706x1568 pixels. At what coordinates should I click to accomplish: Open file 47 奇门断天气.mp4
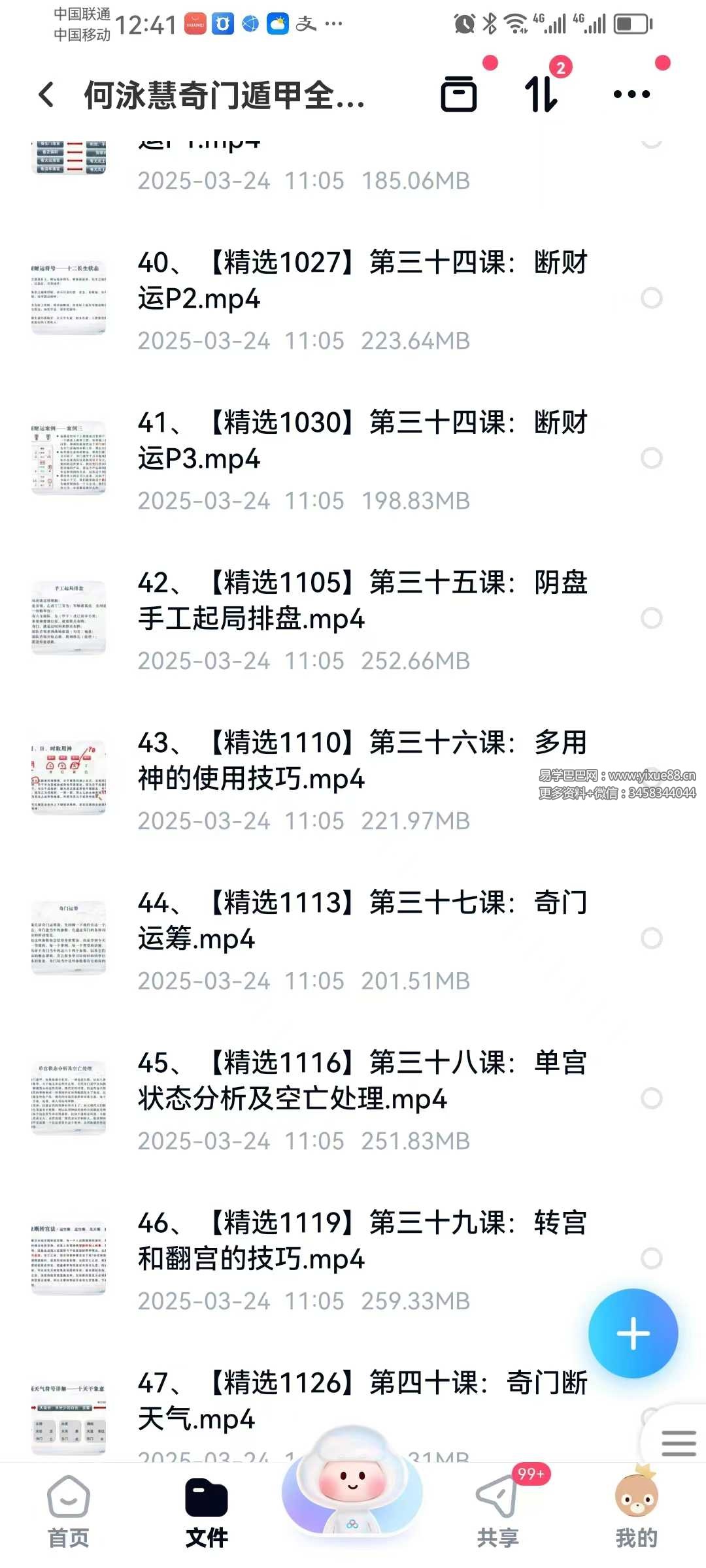(361, 1401)
